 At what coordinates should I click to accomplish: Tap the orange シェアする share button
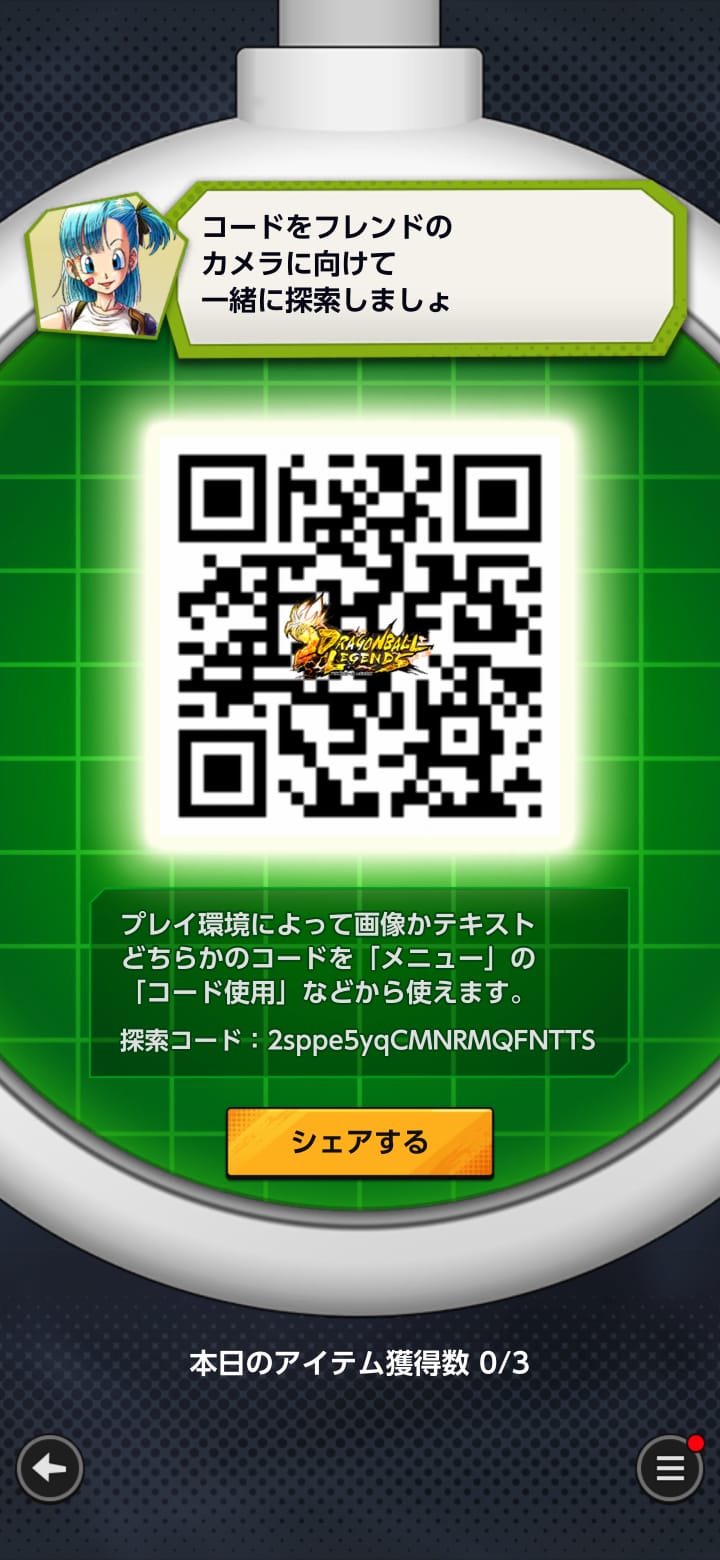(x=359, y=1142)
